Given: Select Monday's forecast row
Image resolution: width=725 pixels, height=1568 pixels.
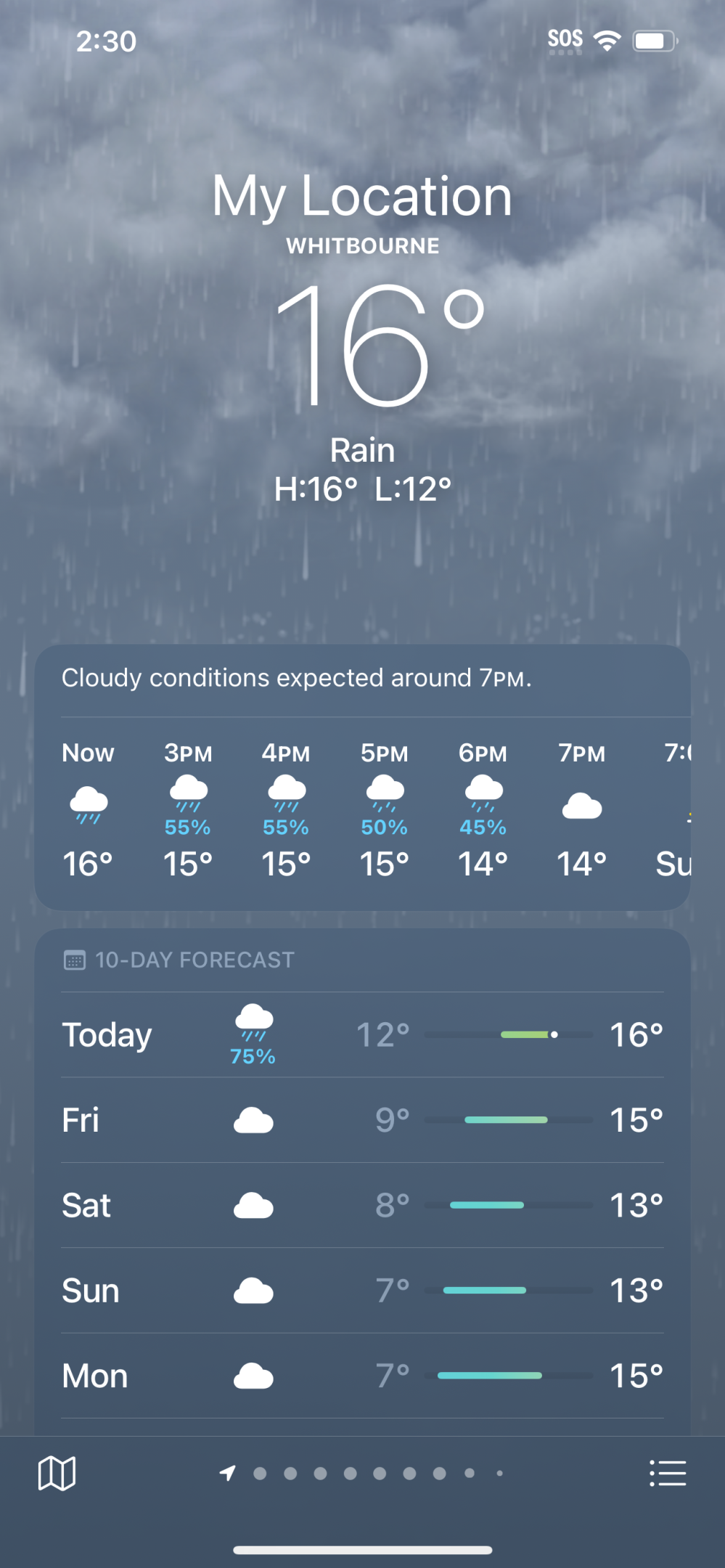Looking at the screenshot, I should 361,1376.
